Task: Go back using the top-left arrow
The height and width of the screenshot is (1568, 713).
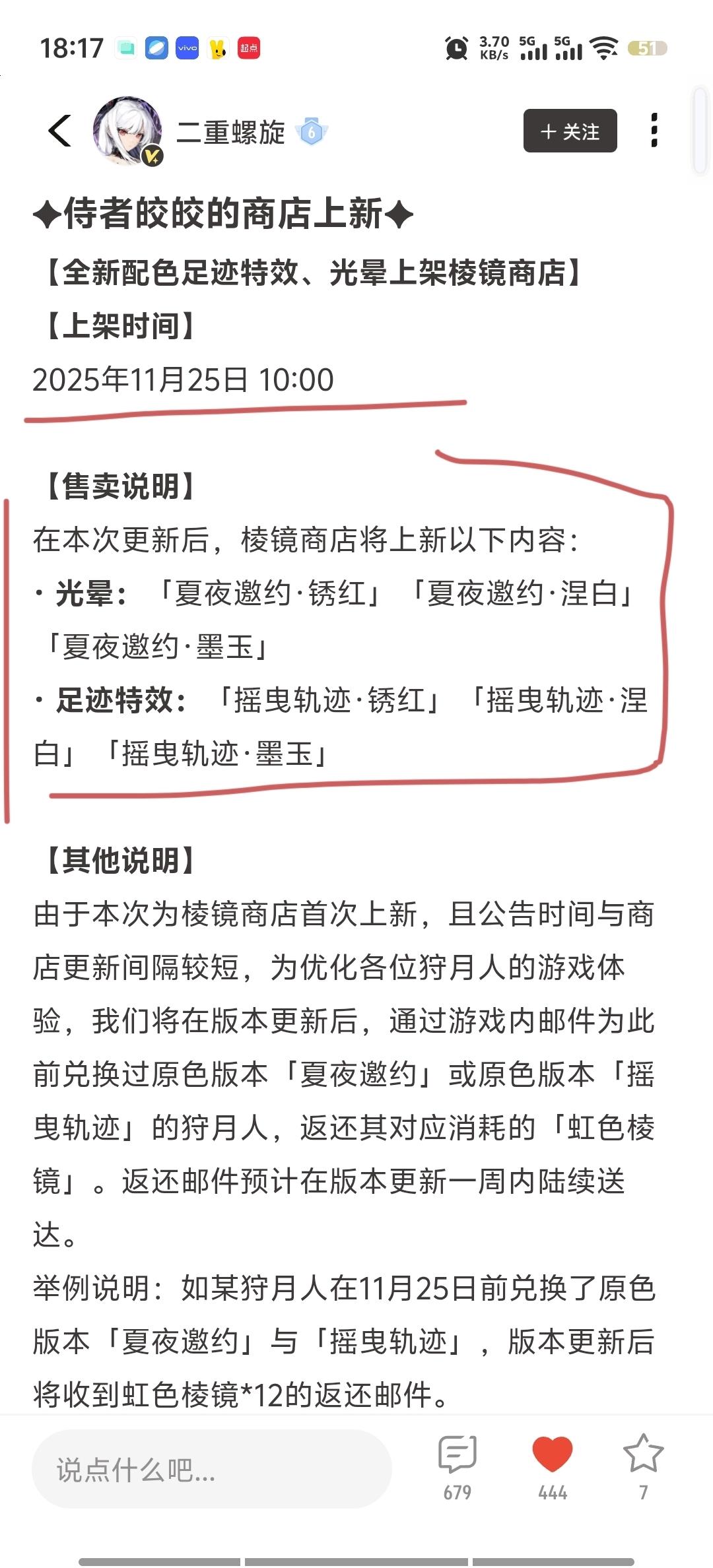Action: coord(60,131)
